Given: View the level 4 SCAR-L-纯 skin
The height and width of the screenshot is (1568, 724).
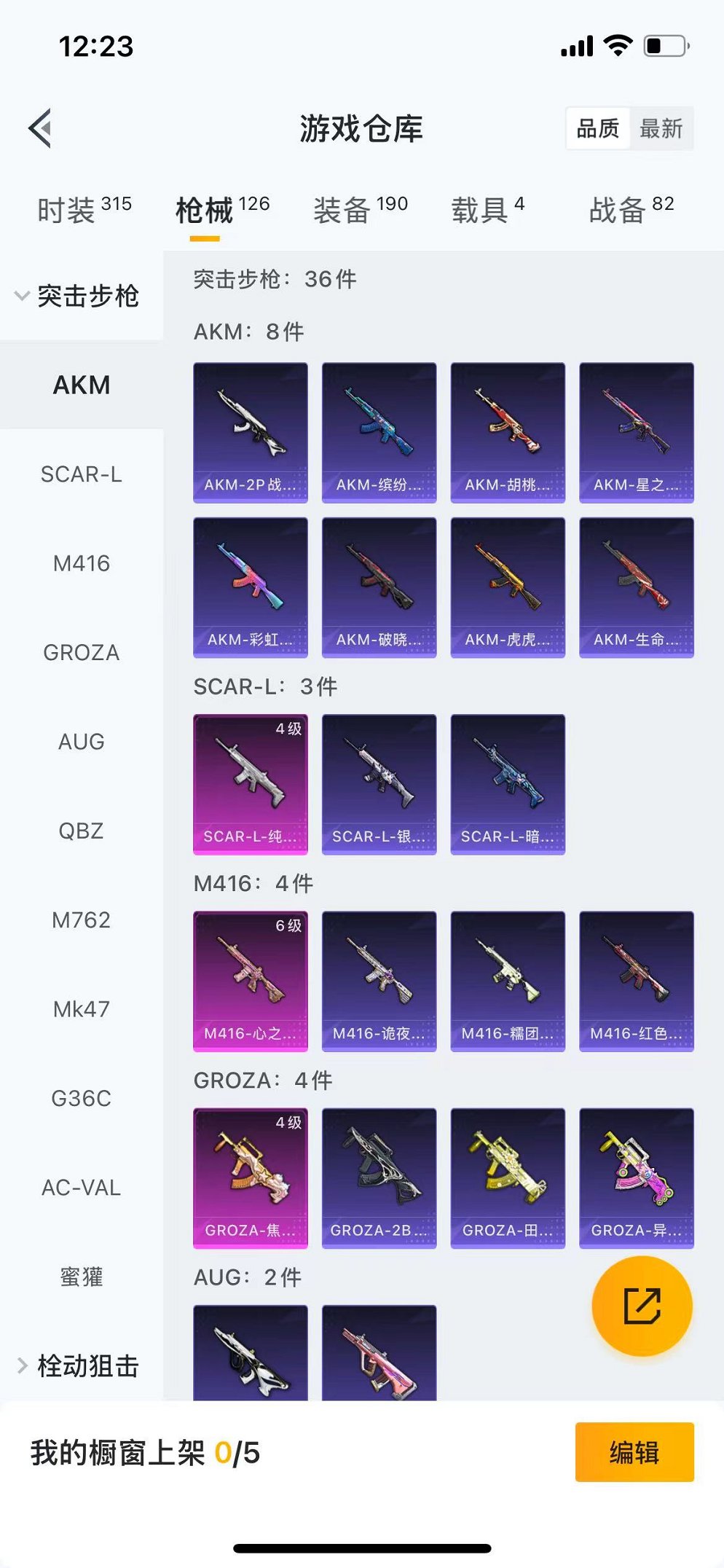Looking at the screenshot, I should [x=250, y=784].
